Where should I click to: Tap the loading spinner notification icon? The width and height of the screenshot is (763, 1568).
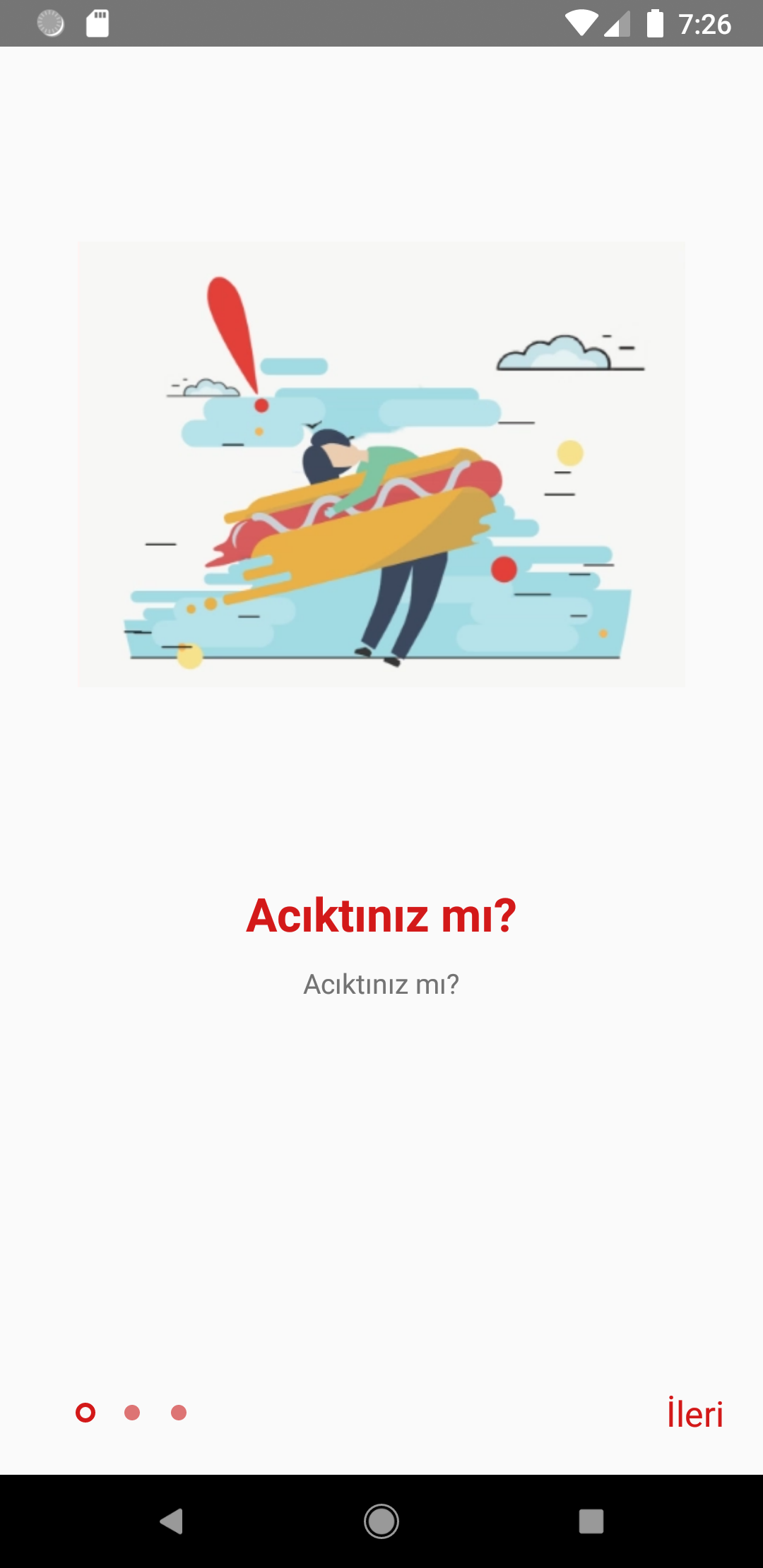pos(49,23)
